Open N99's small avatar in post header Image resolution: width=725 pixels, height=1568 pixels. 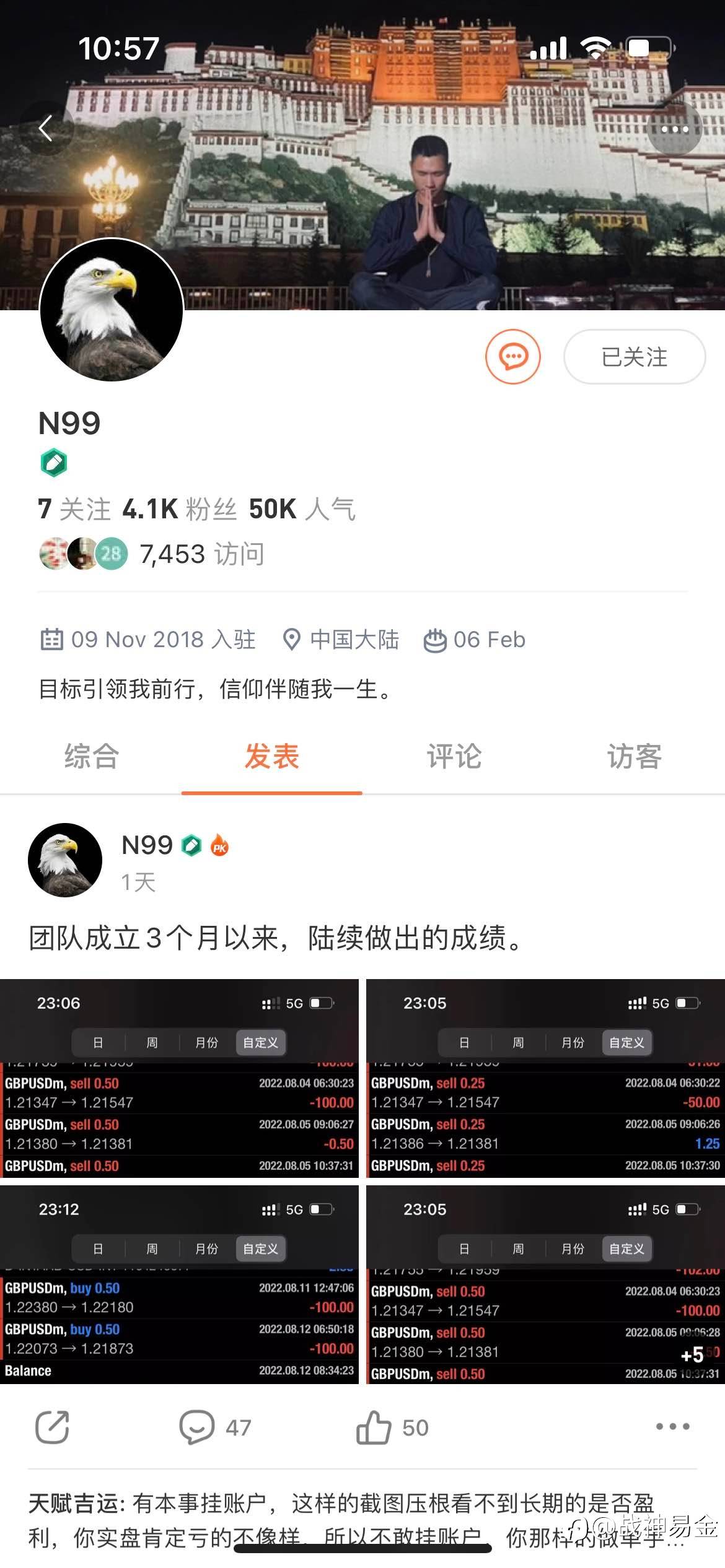65,860
